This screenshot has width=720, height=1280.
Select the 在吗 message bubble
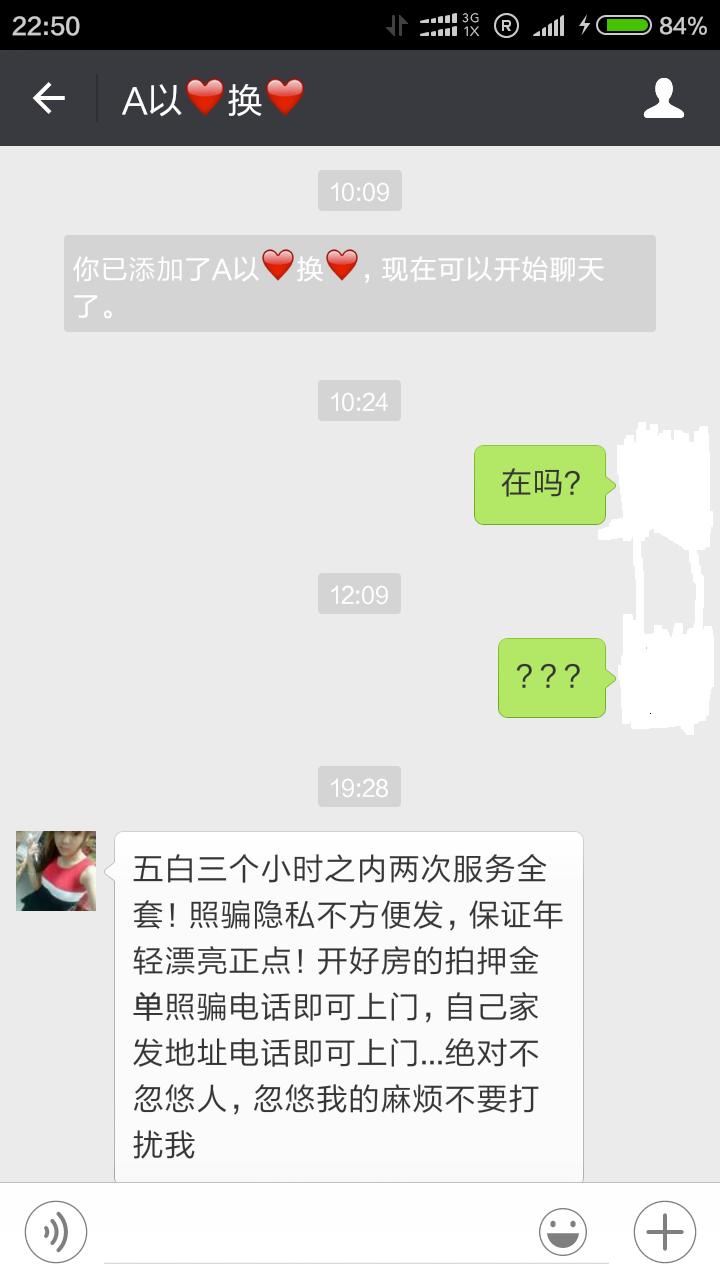(x=538, y=483)
